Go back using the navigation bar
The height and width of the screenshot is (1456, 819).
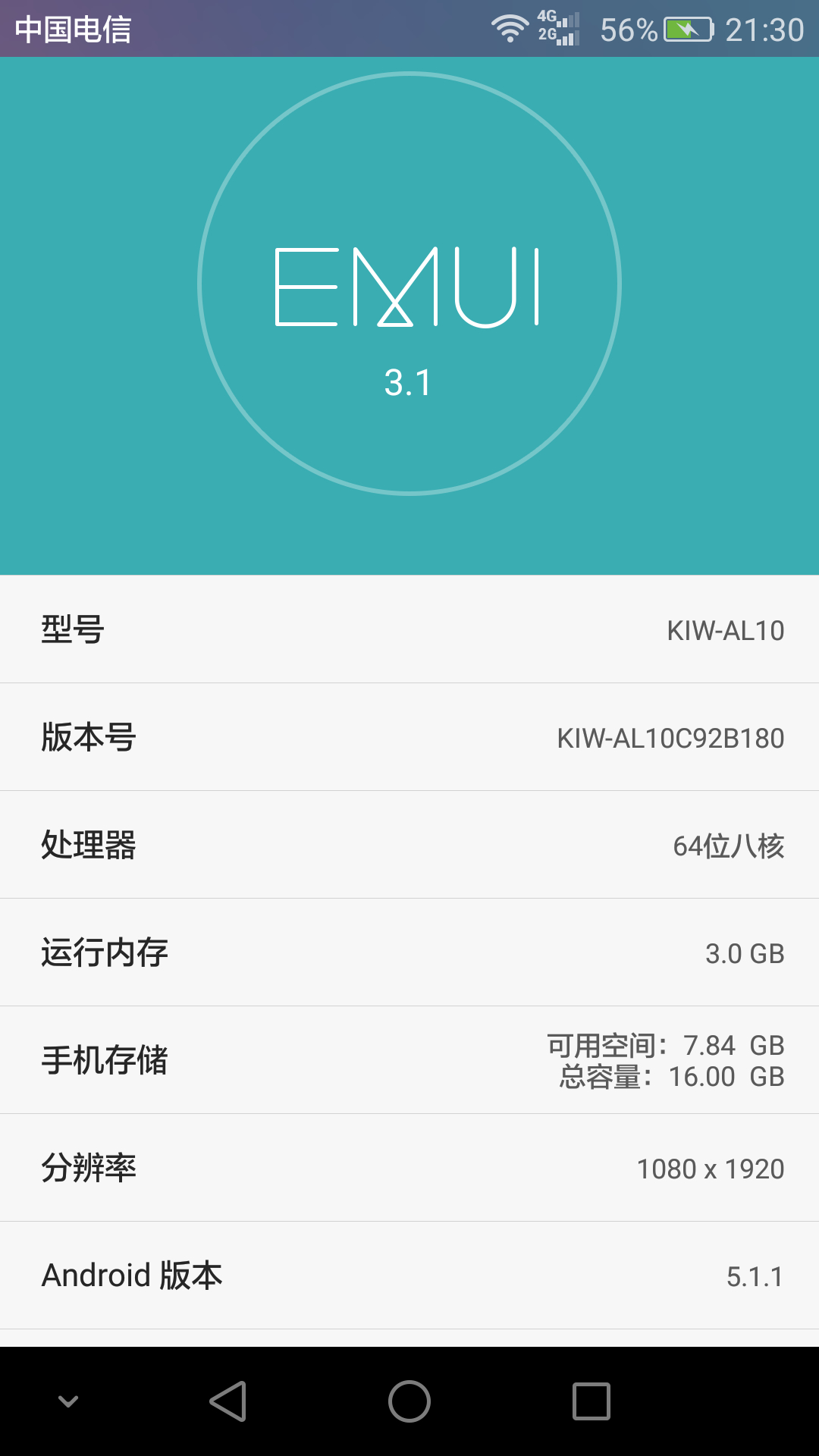[227, 1401]
